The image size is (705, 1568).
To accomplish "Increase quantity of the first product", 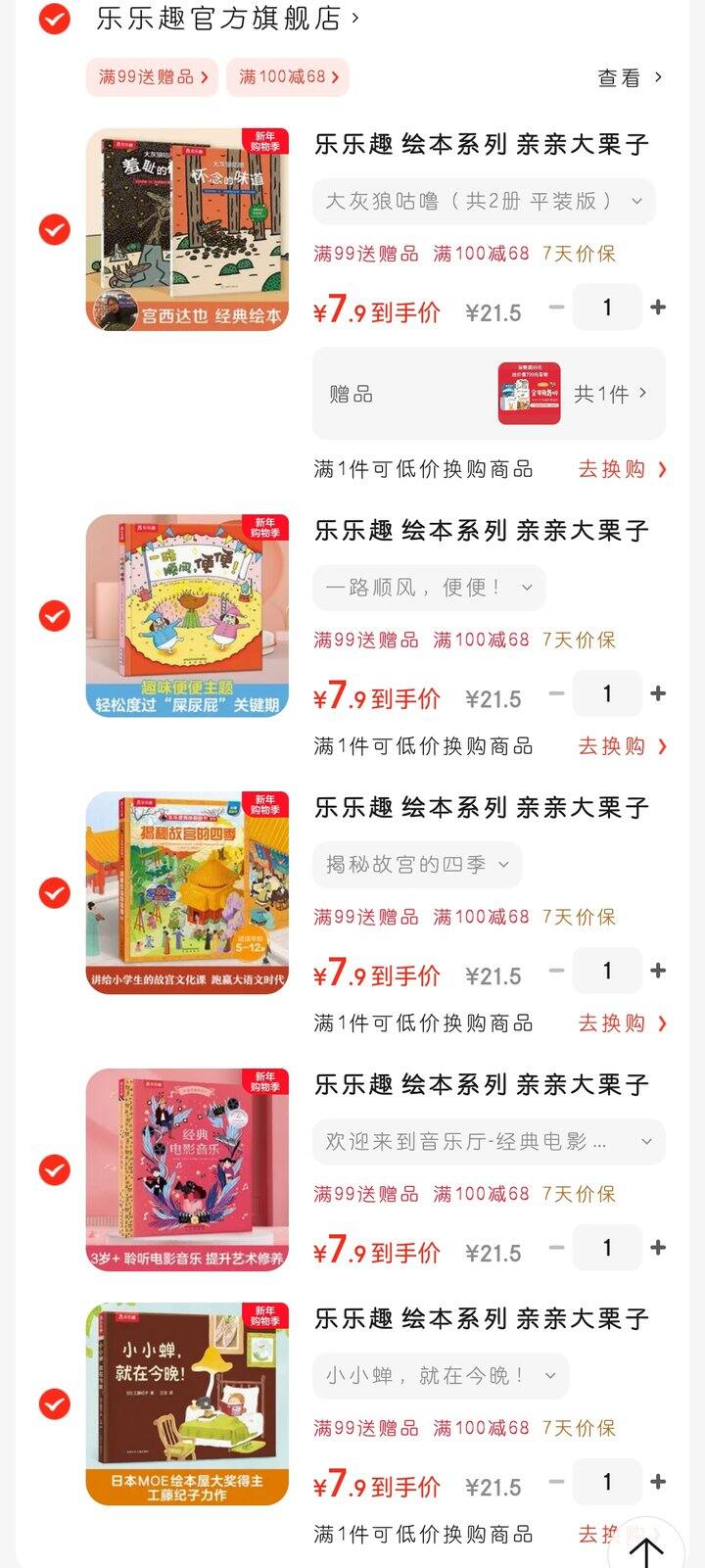I will coord(658,308).
